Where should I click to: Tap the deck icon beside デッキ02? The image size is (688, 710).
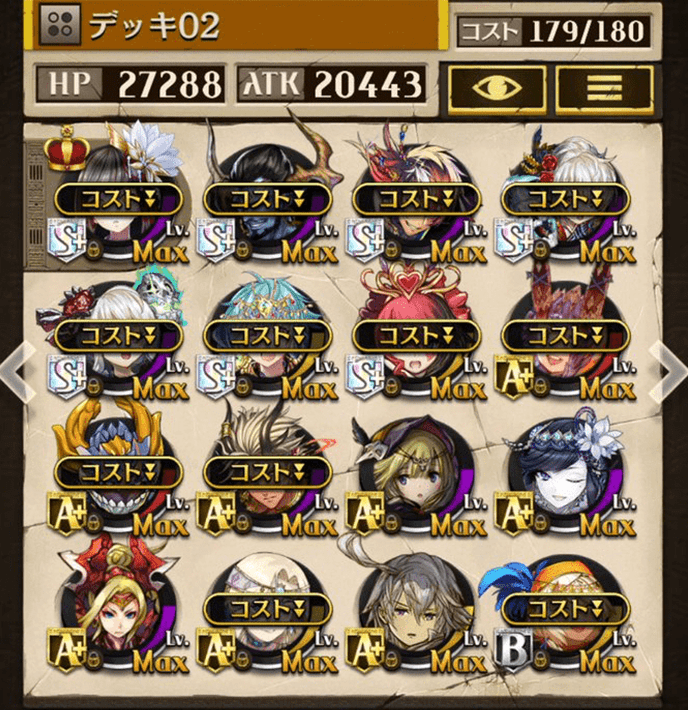[60, 26]
